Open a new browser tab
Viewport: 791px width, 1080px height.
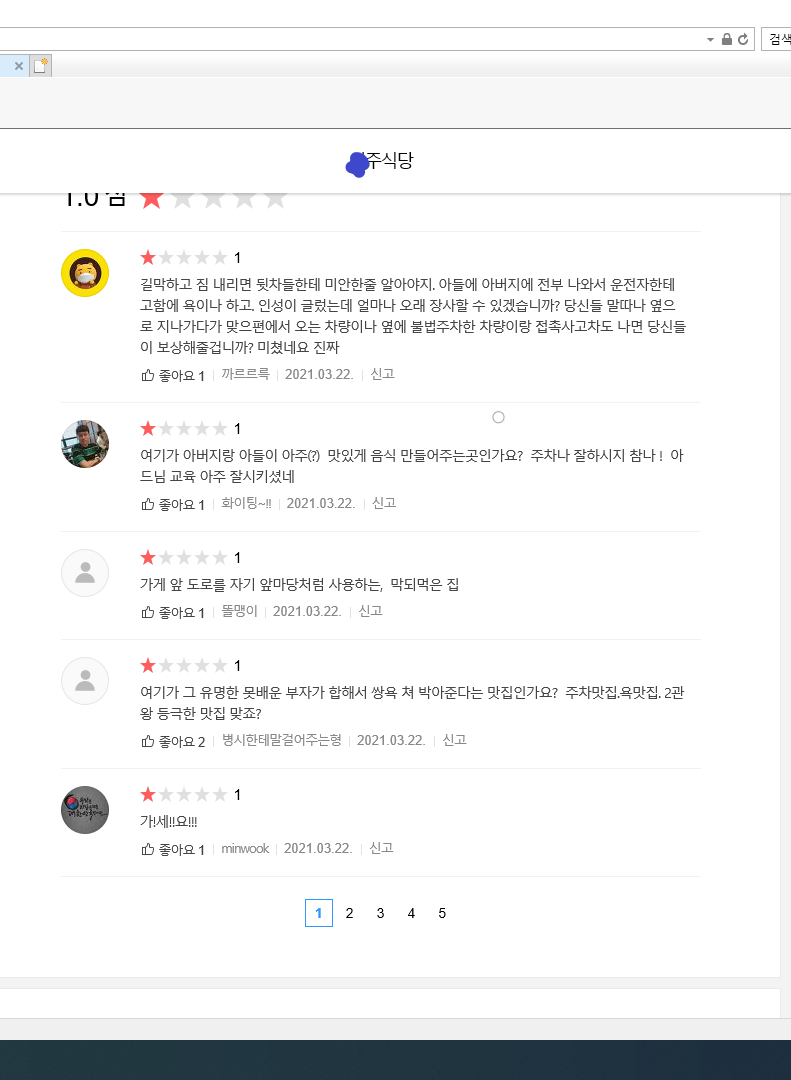pos(40,66)
